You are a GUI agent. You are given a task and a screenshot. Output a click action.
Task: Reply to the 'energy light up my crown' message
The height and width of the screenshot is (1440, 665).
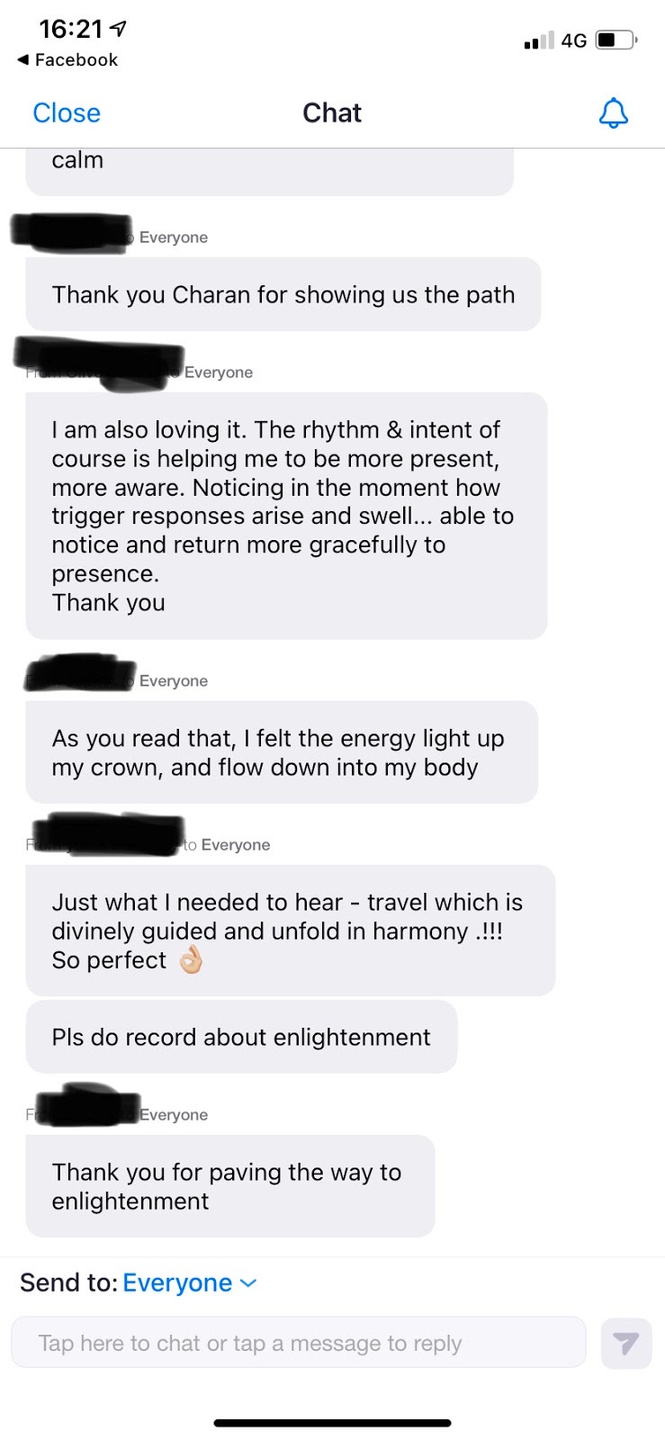[x=281, y=753]
